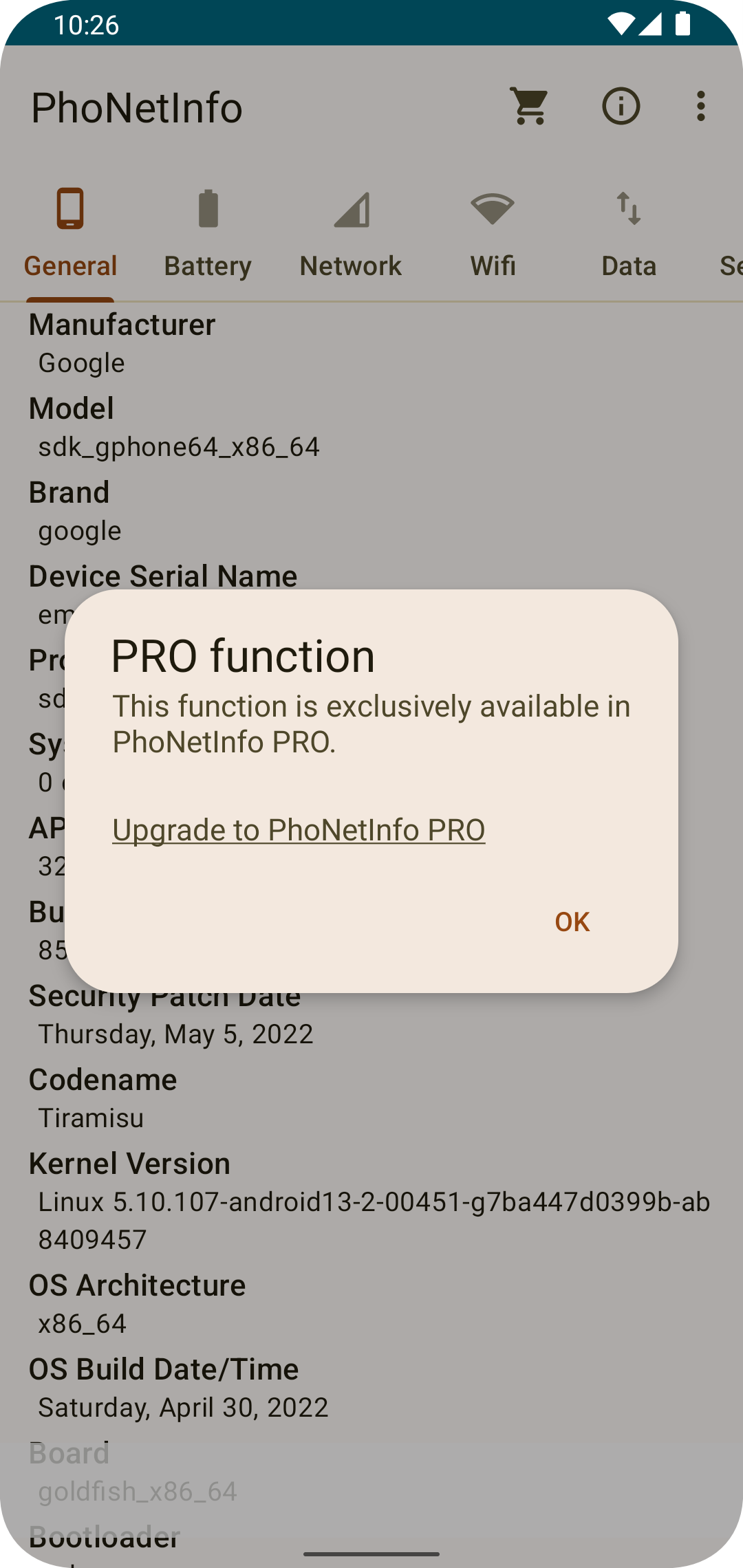Switch to the Battery tab
This screenshot has height=1568, width=743.
[x=208, y=235]
